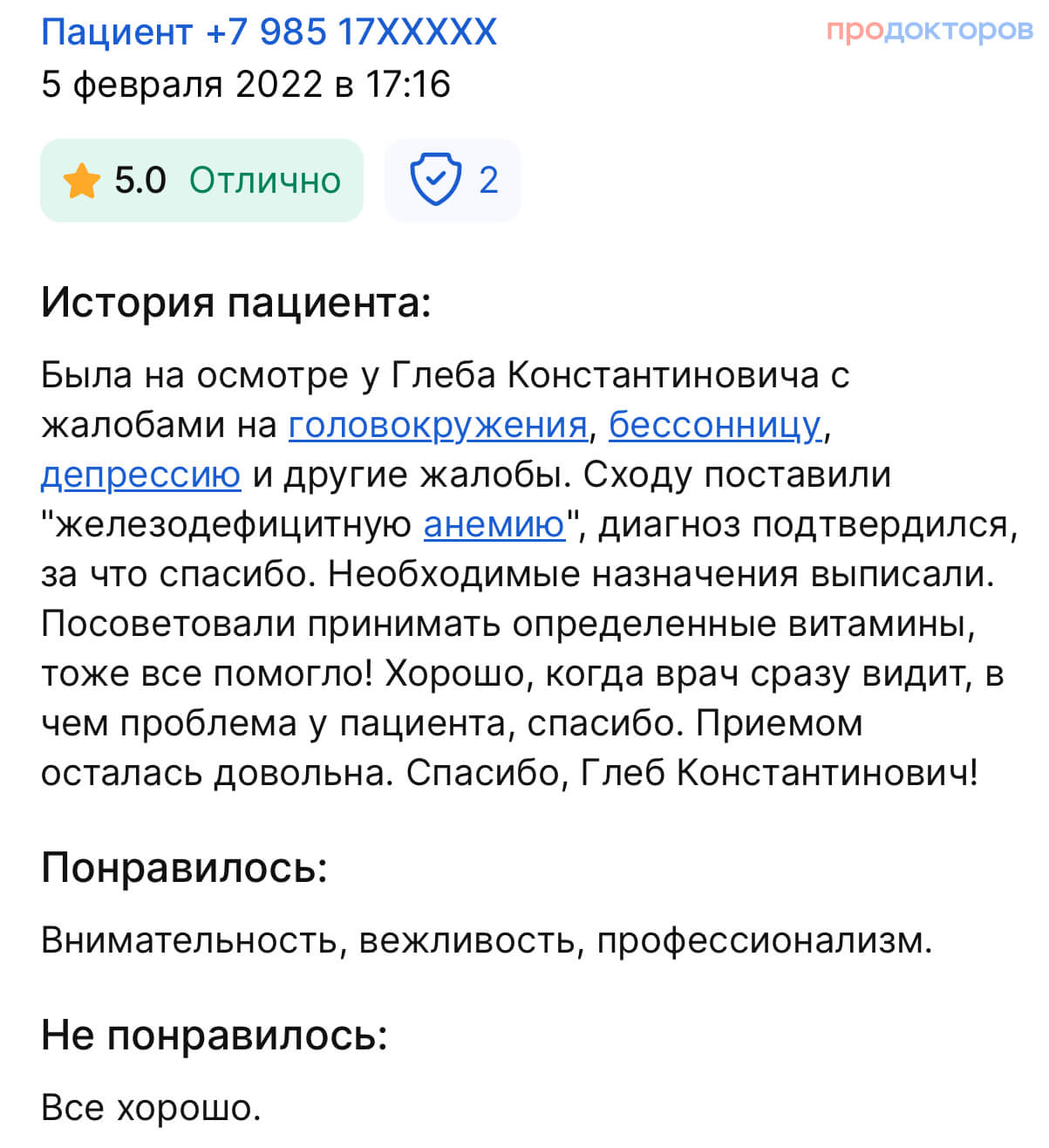Open the головокружения link

437,425
